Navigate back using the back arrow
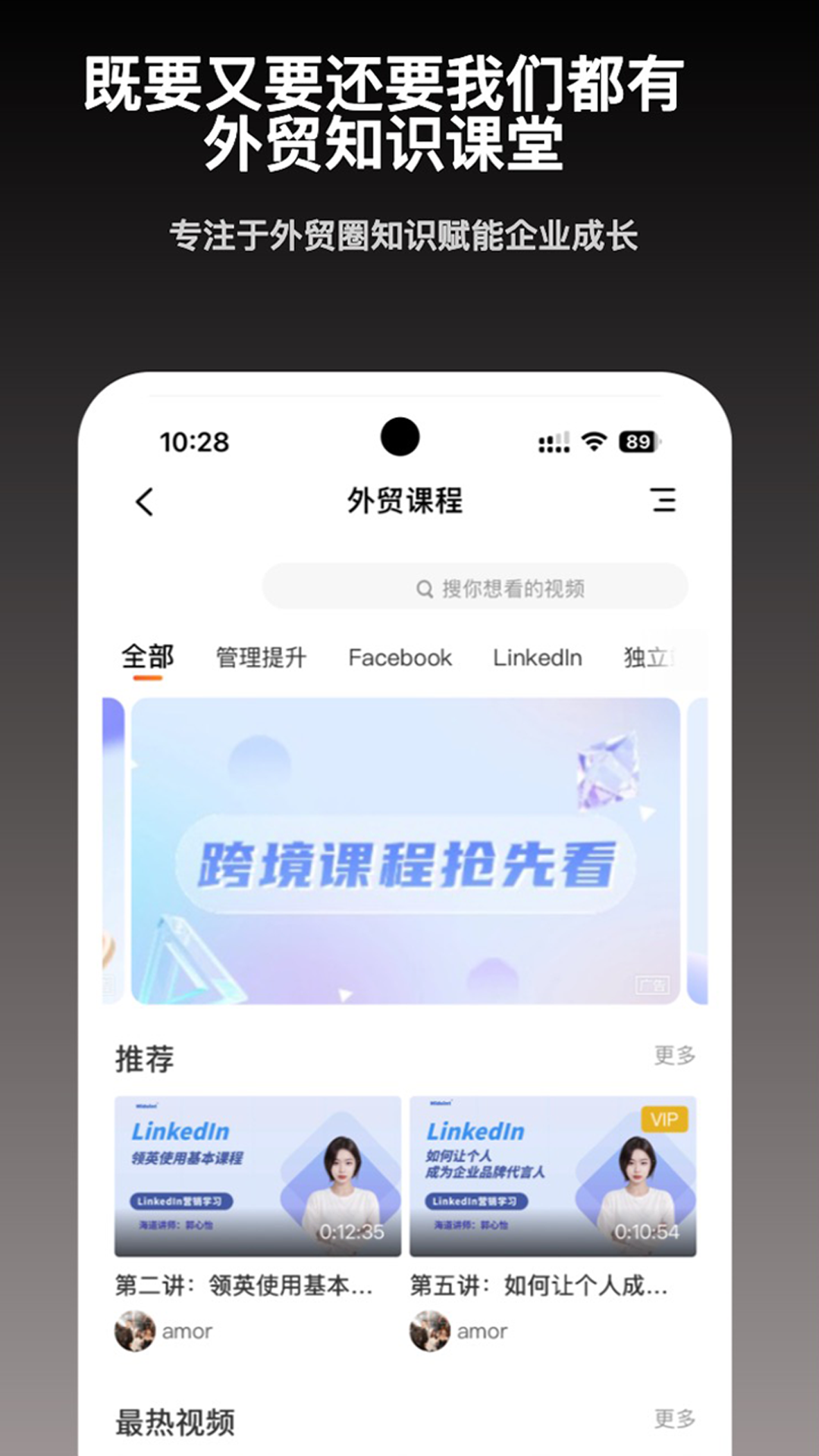This screenshot has height=1456, width=819. pos(143,500)
